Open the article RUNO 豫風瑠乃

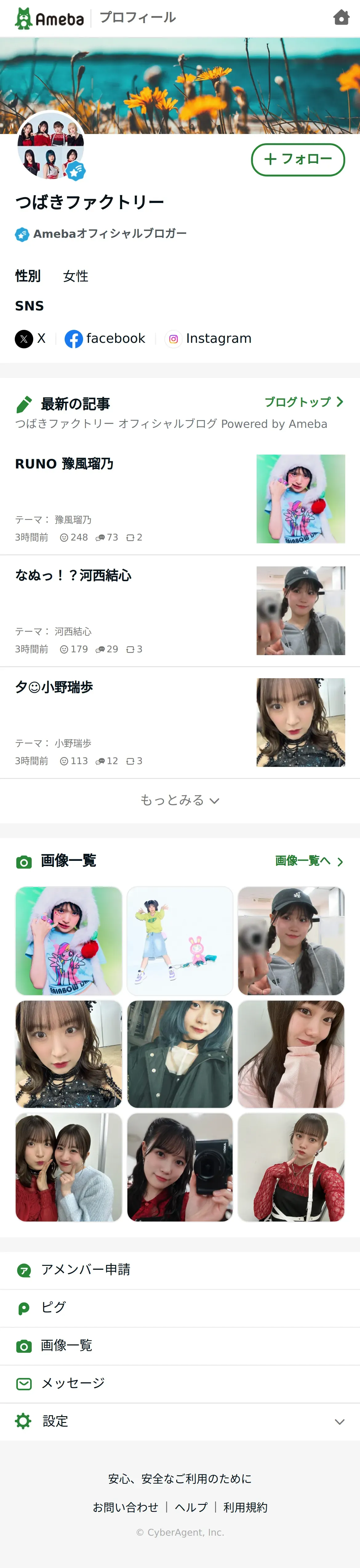64,464
